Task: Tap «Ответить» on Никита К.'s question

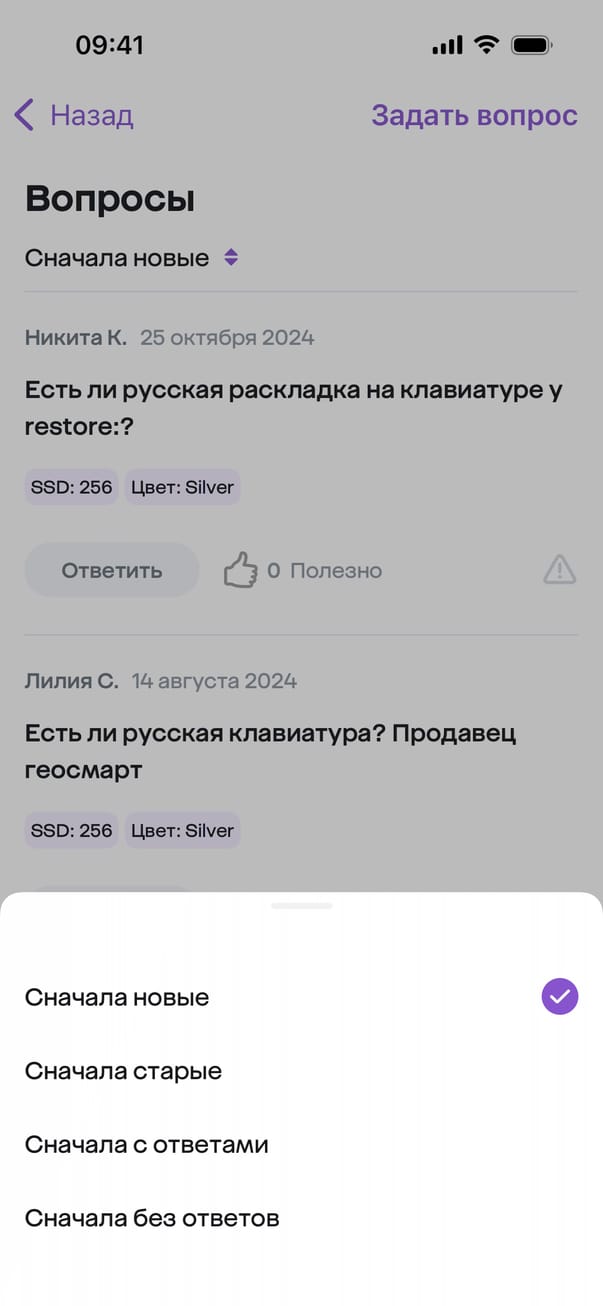Action: (x=111, y=571)
